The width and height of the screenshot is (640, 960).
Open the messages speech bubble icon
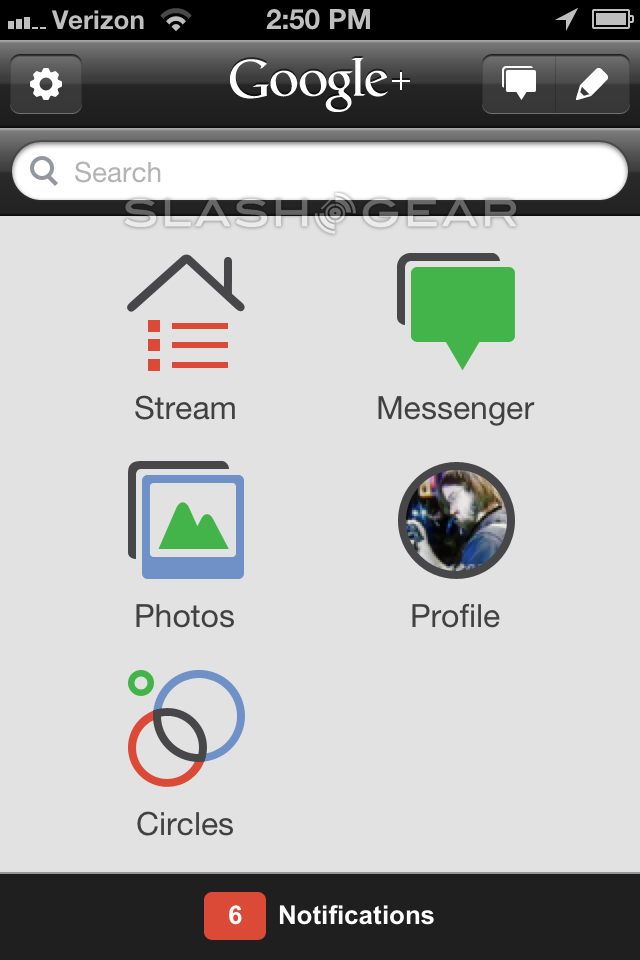click(519, 84)
